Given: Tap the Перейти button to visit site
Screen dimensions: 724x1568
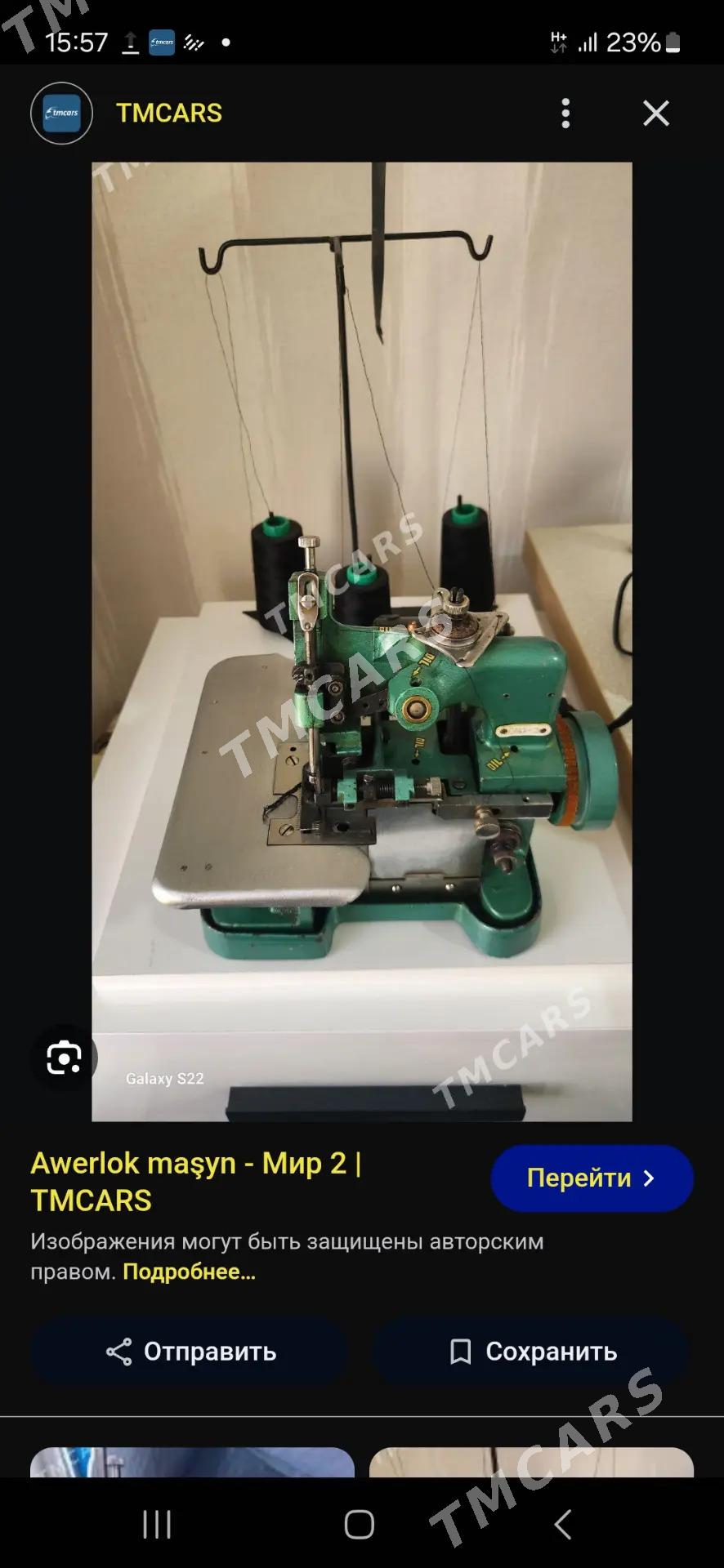Looking at the screenshot, I should [592, 1178].
